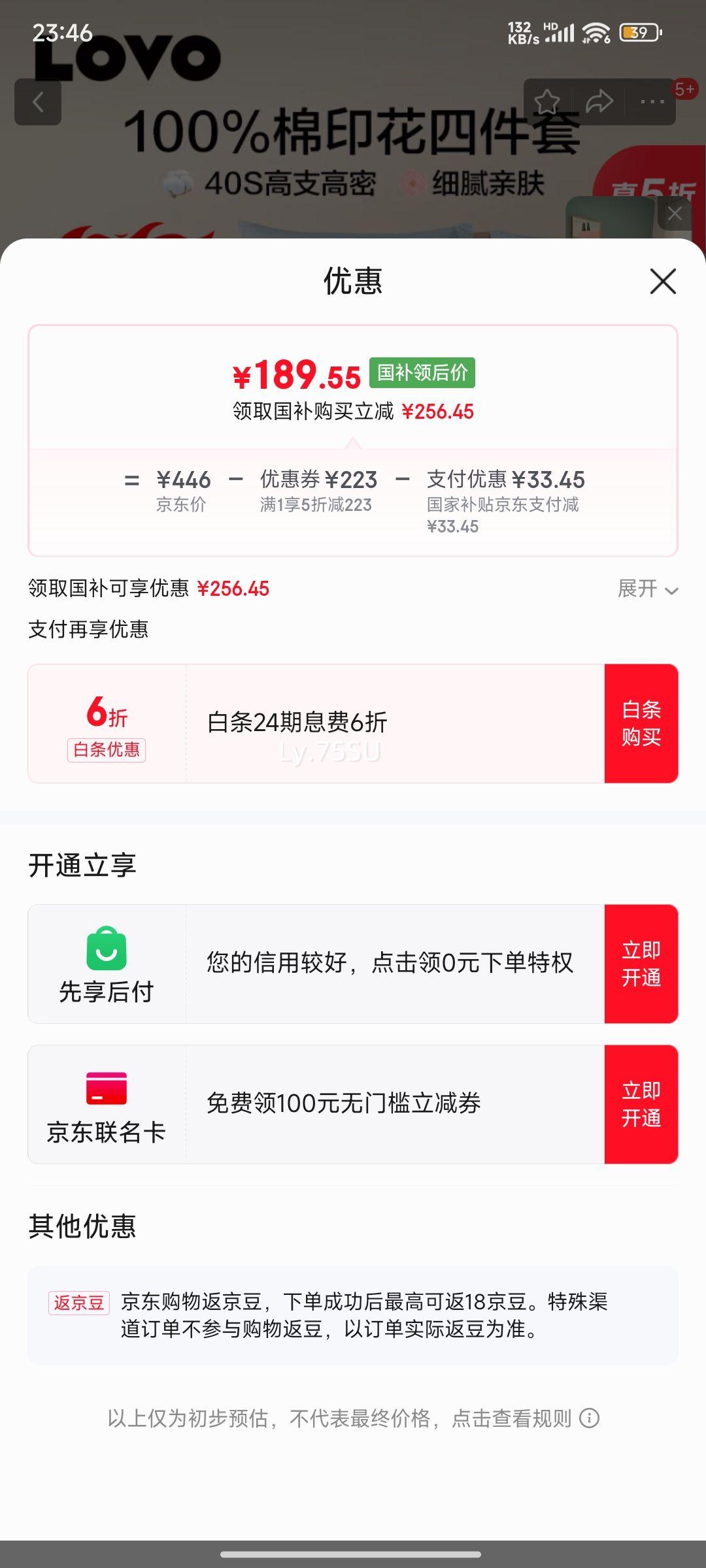Go back with the top-left arrow
This screenshot has width=706, height=1568.
[38, 102]
